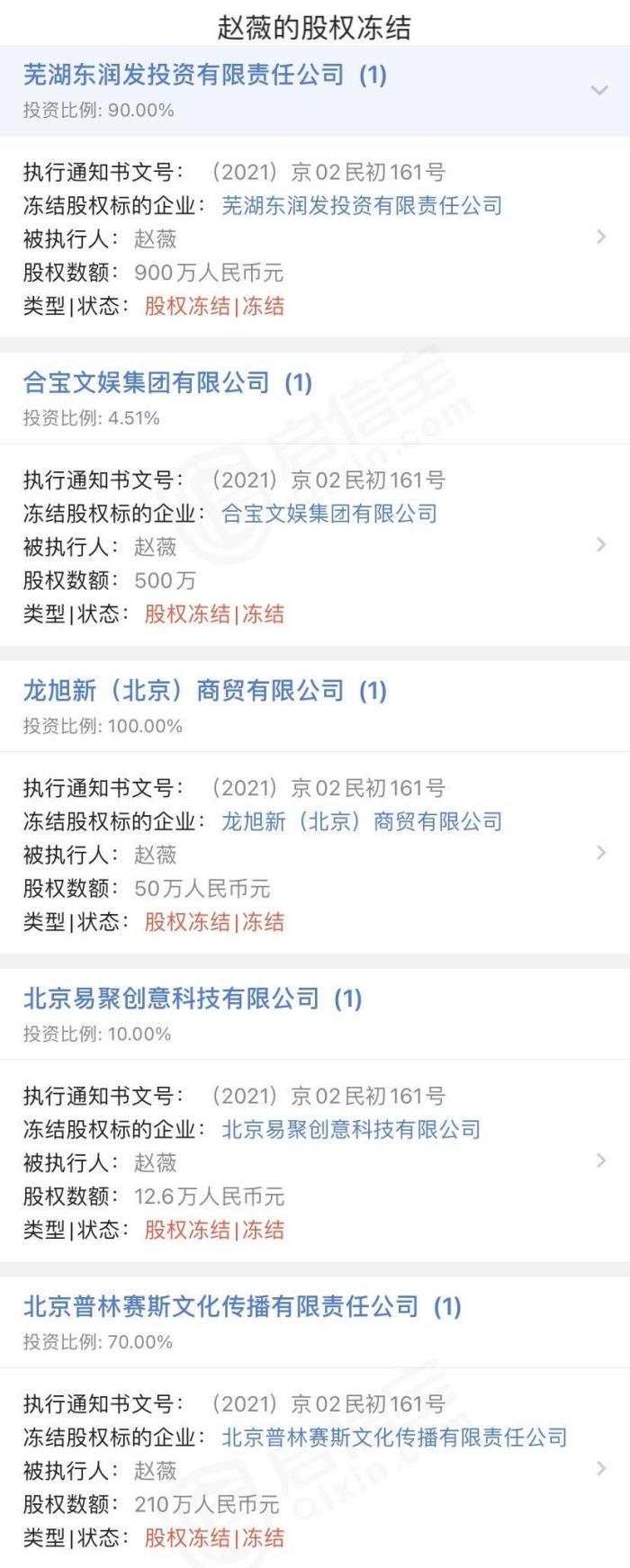Collapse the 芜湖东润发投资有限责任公司 section chevron
630x1568 pixels.
tap(599, 90)
